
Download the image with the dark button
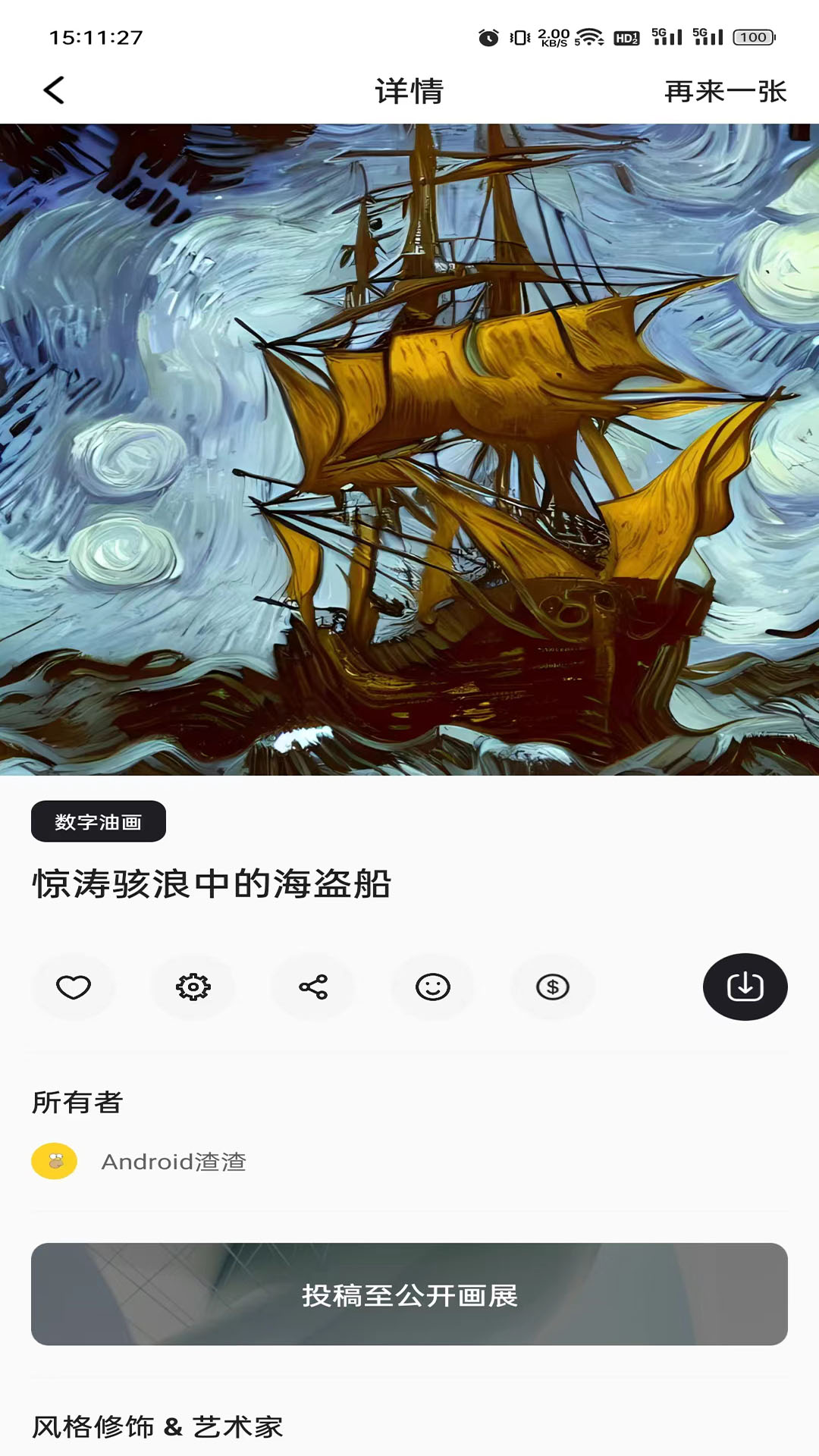tap(745, 987)
